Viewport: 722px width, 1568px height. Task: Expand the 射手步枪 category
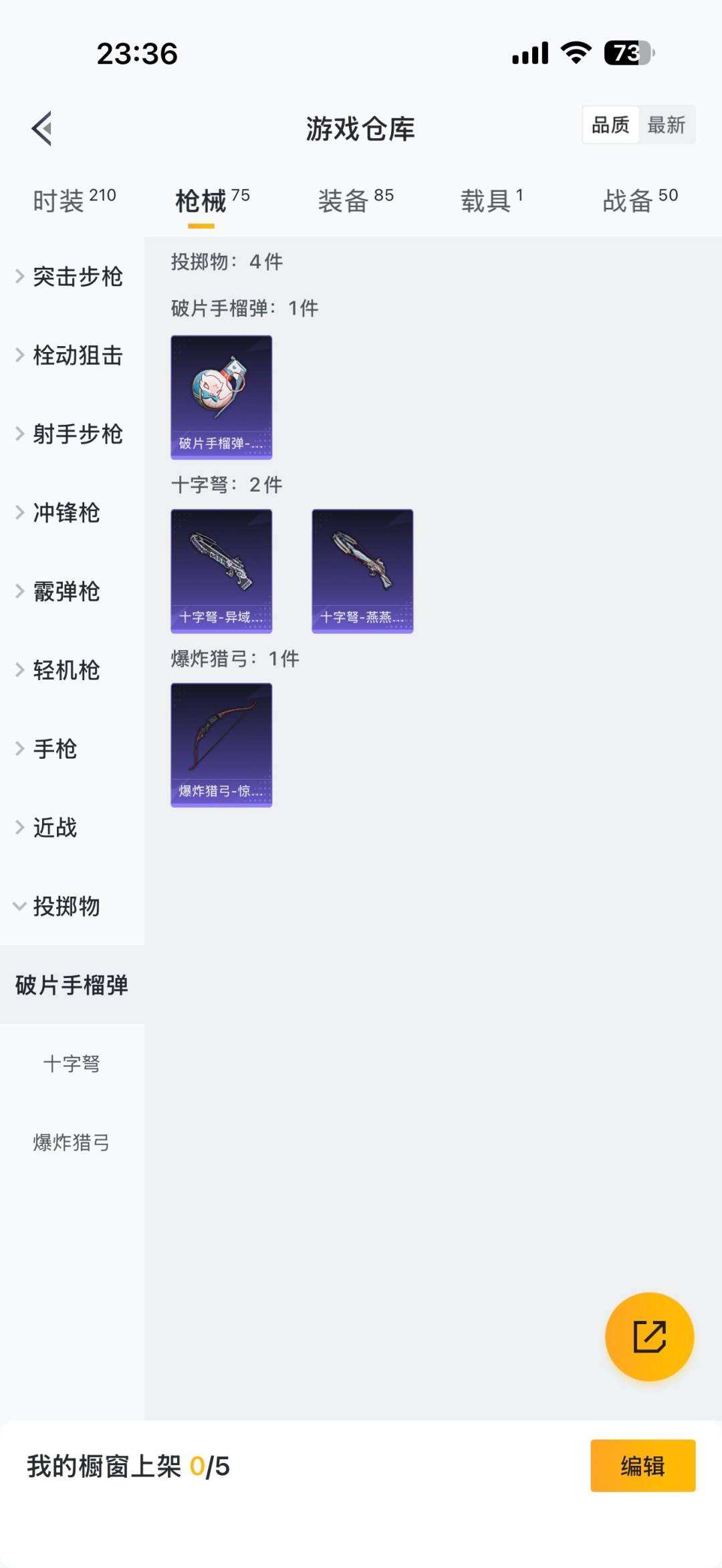[x=70, y=434]
